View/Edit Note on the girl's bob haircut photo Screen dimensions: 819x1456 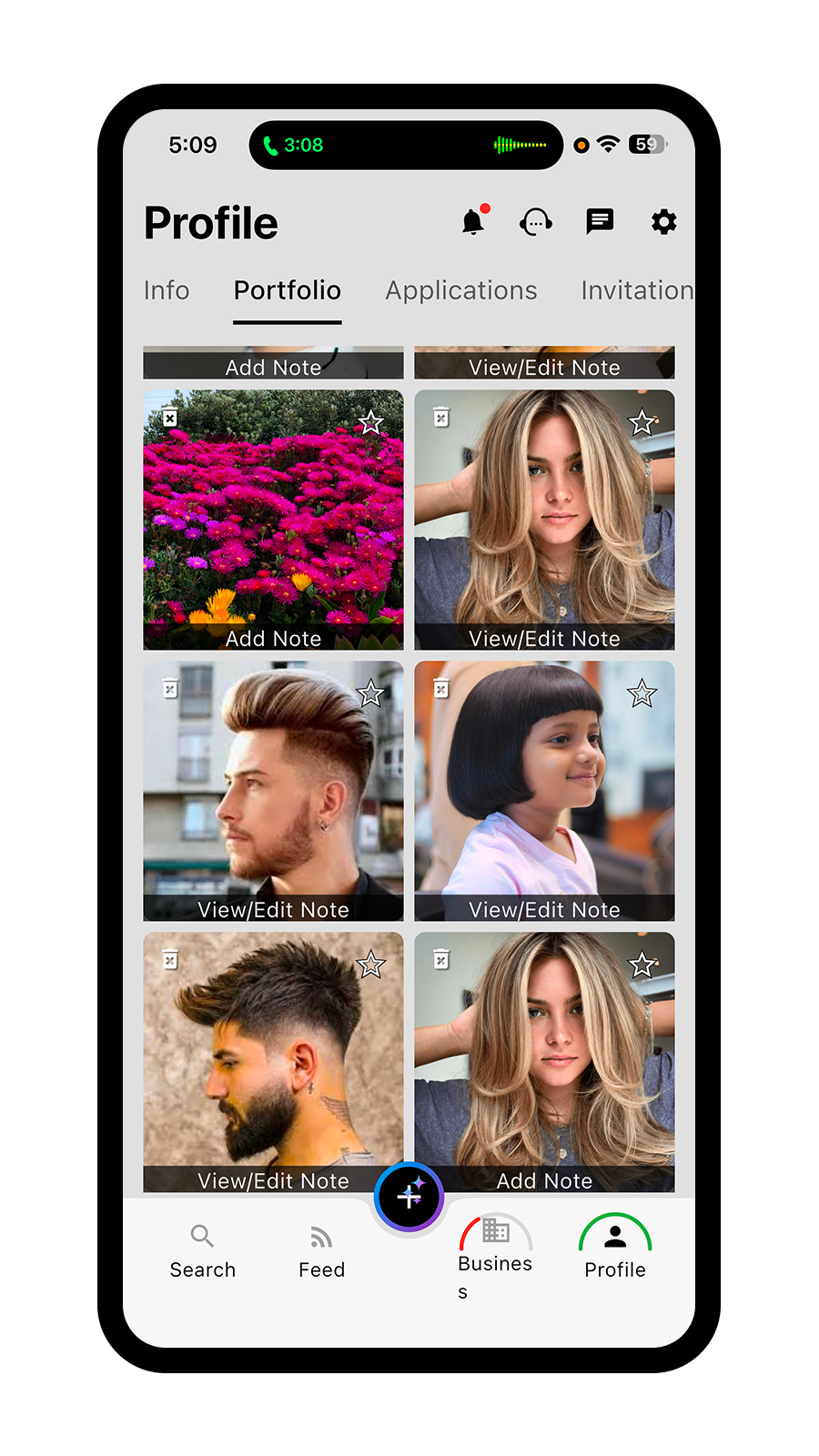click(544, 909)
